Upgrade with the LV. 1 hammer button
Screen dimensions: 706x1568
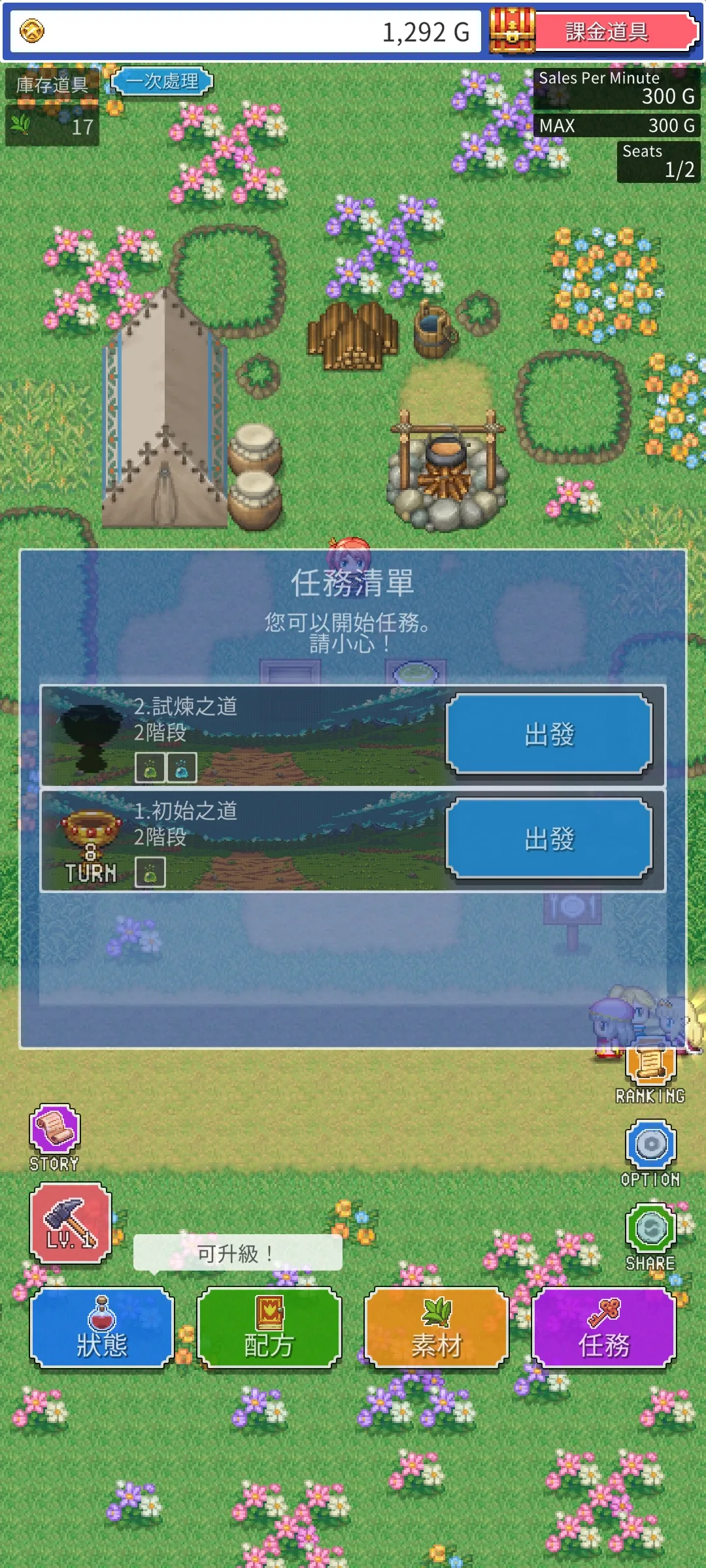coord(71,1222)
